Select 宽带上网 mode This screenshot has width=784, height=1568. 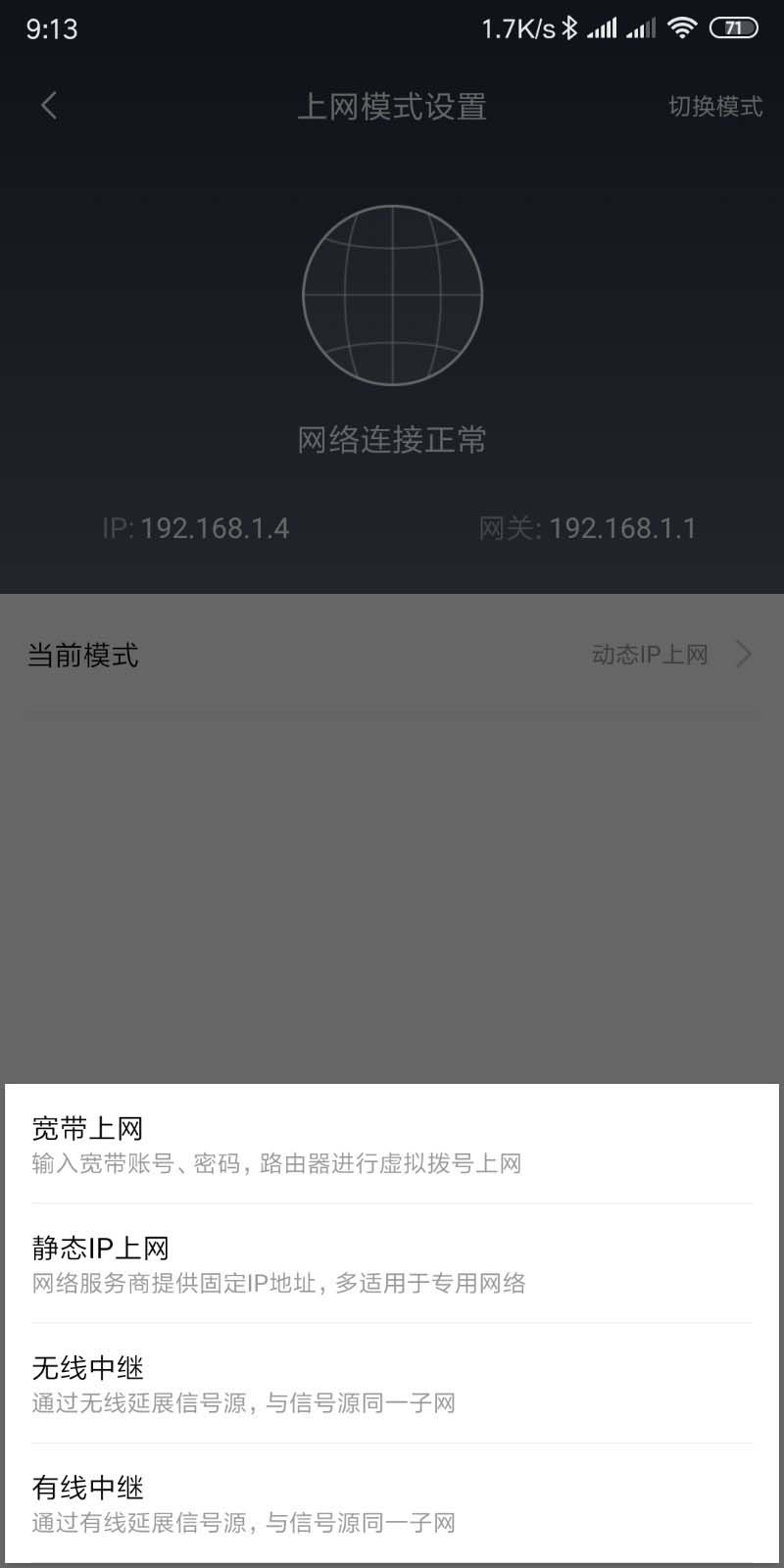[392, 1144]
